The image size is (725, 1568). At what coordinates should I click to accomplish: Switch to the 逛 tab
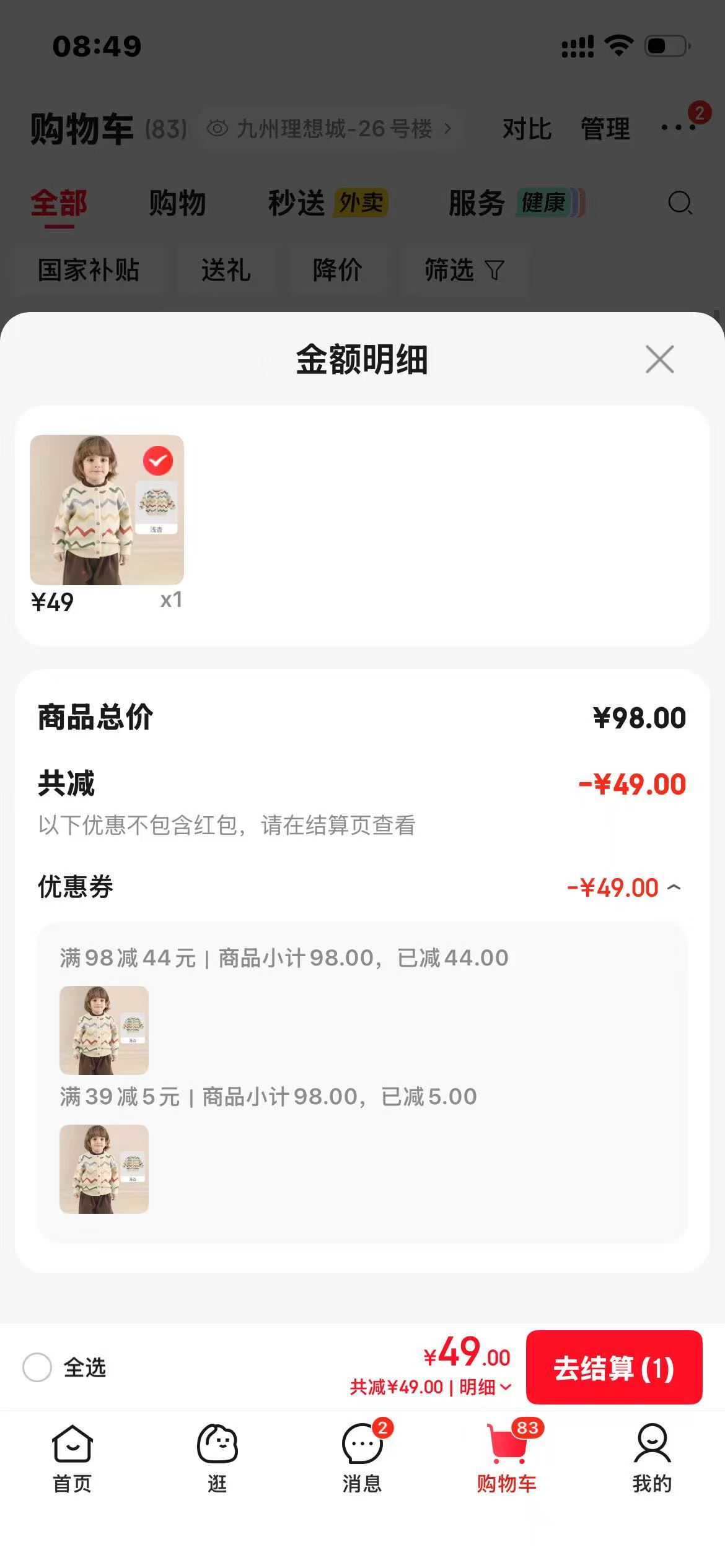point(217,1458)
